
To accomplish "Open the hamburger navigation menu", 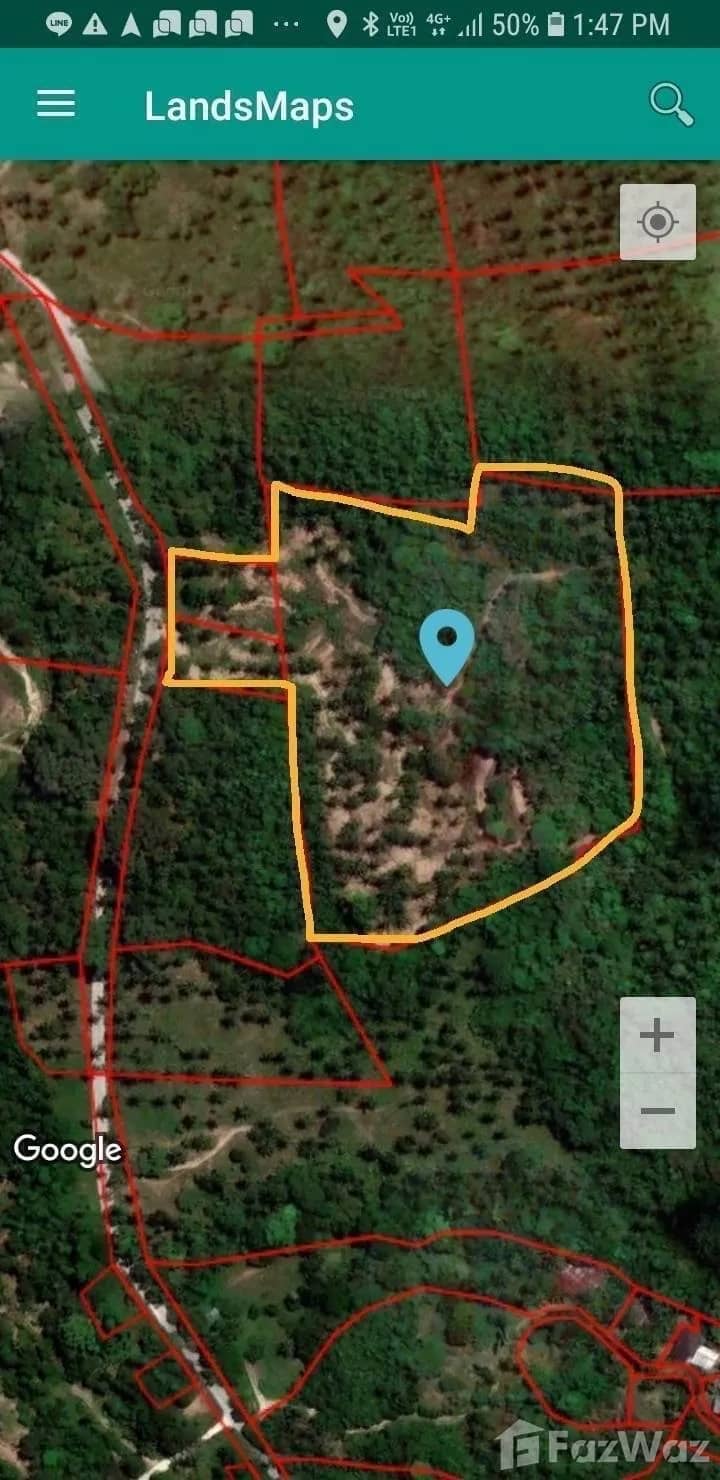I will coord(56,104).
